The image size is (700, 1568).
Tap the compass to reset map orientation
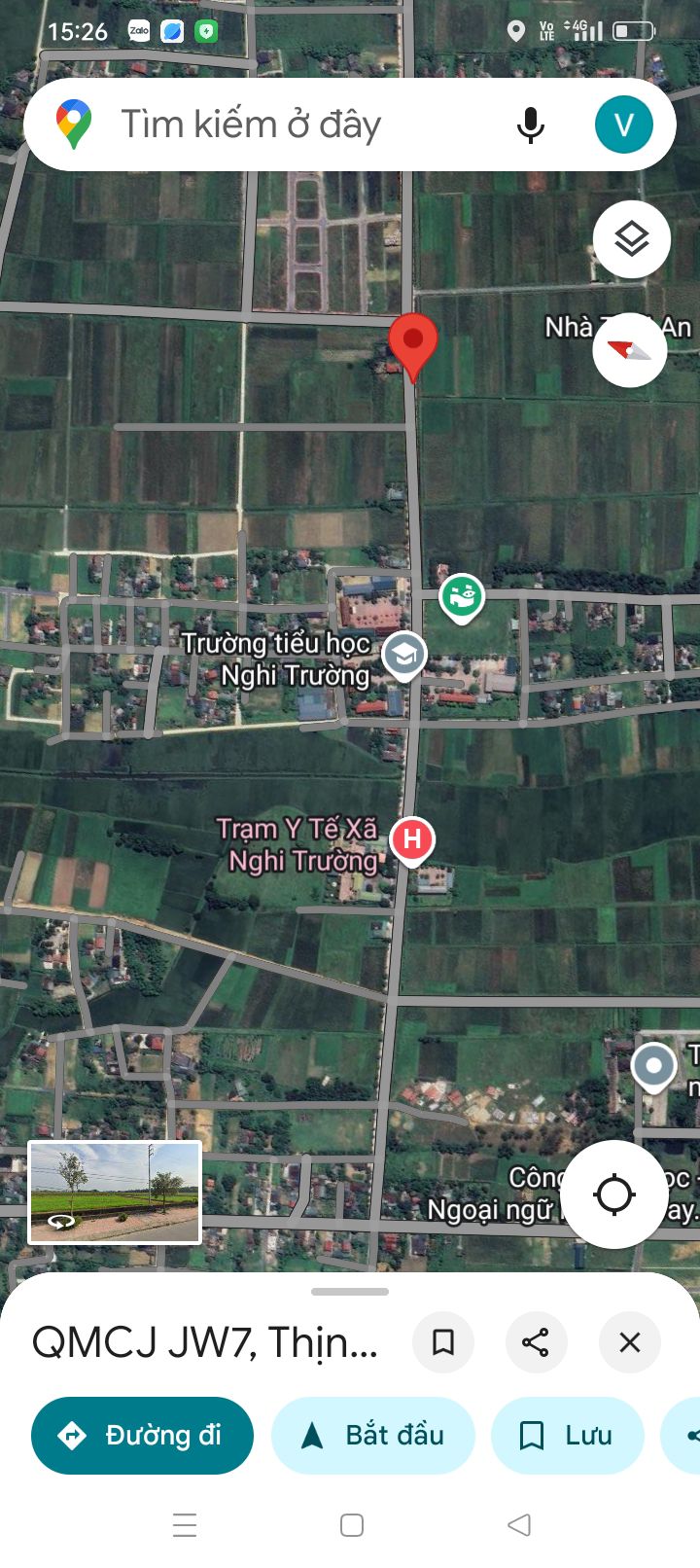pyautogui.click(x=630, y=350)
